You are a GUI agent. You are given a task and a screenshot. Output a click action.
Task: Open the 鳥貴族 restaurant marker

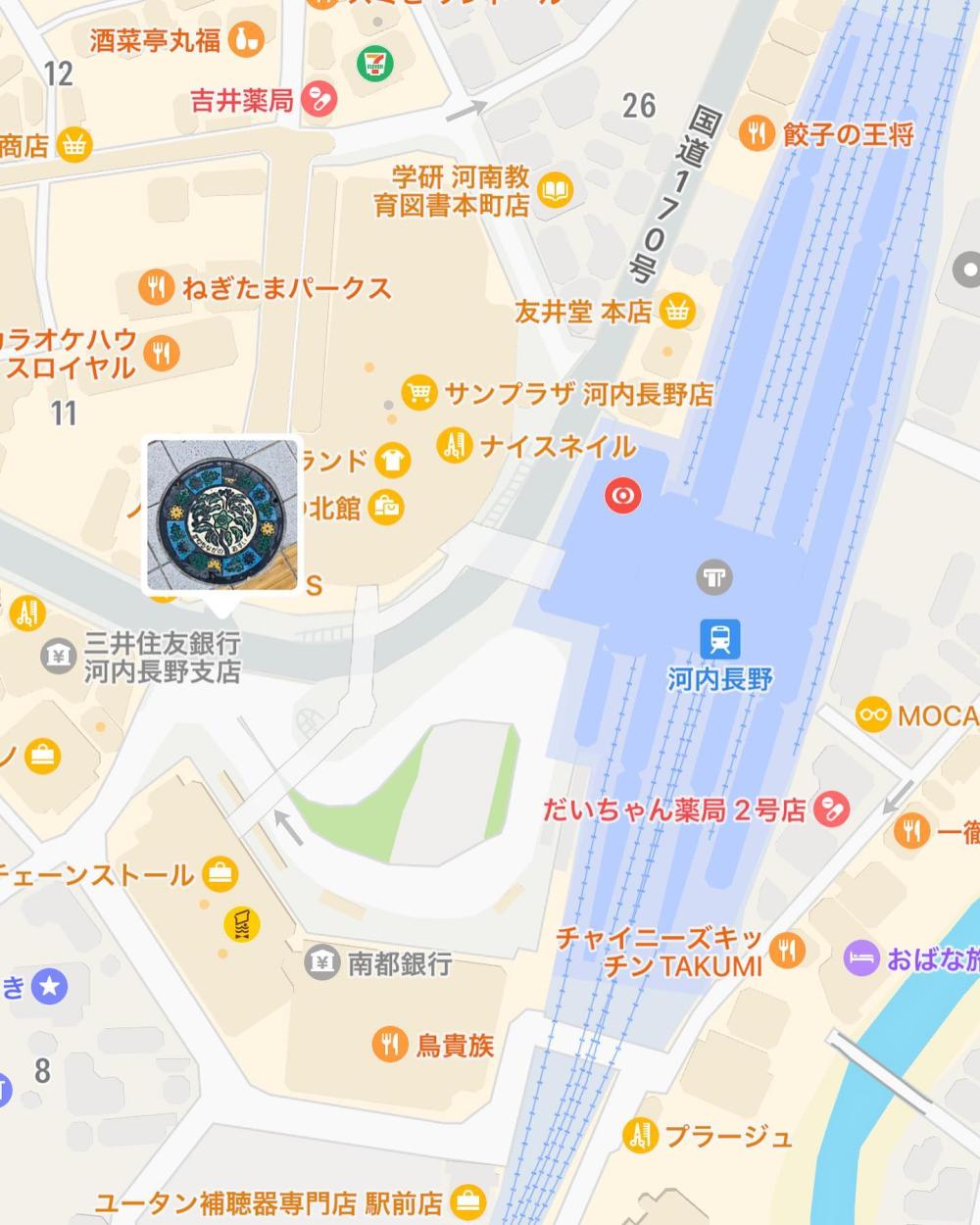pyautogui.click(x=390, y=1044)
